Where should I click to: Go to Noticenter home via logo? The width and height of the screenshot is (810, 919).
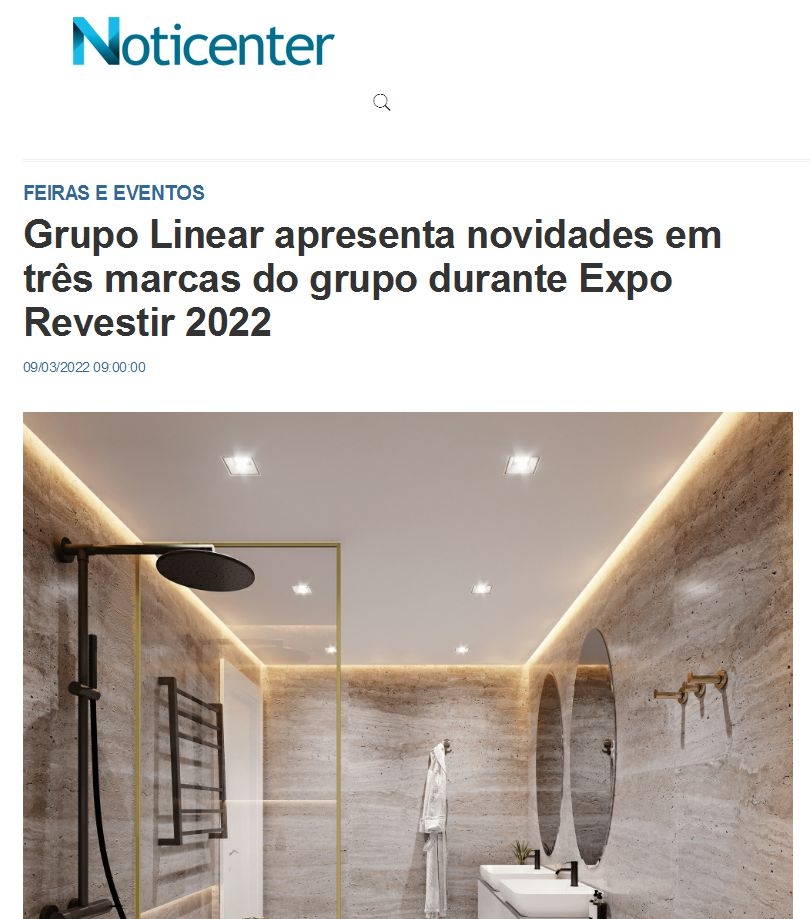pyautogui.click(x=203, y=43)
